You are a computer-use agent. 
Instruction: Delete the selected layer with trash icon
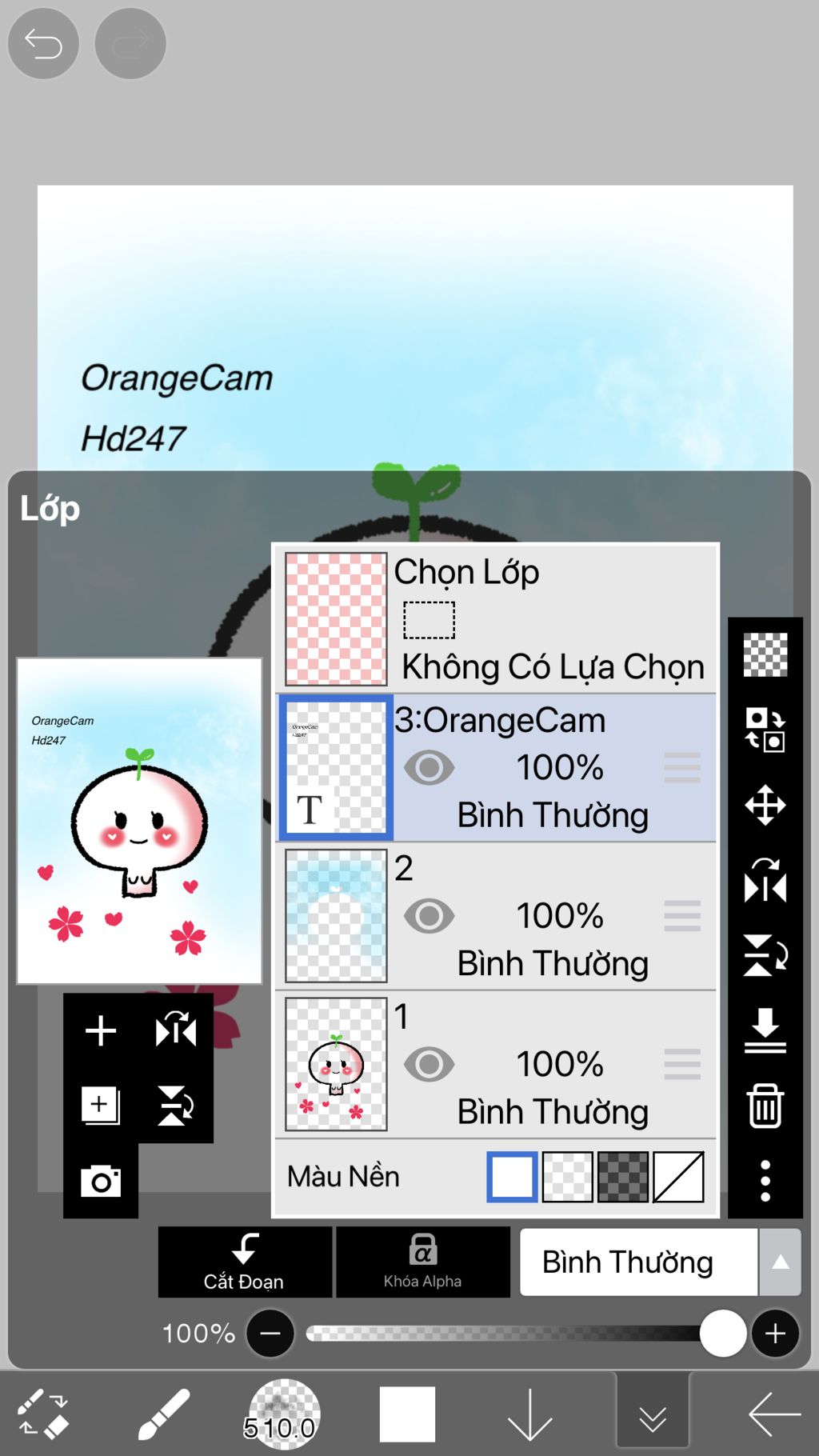click(765, 1106)
